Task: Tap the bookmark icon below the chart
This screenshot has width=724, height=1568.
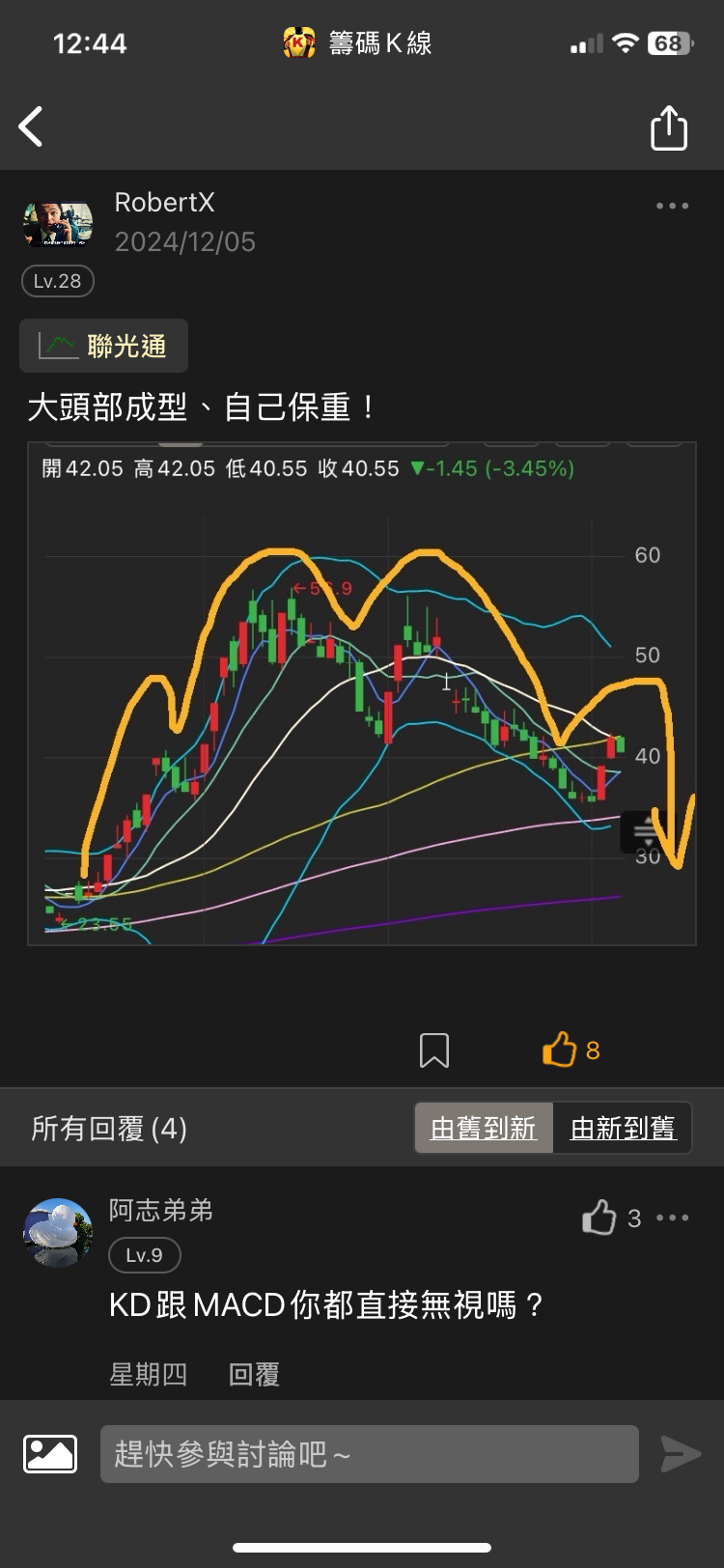Action: tap(436, 1050)
